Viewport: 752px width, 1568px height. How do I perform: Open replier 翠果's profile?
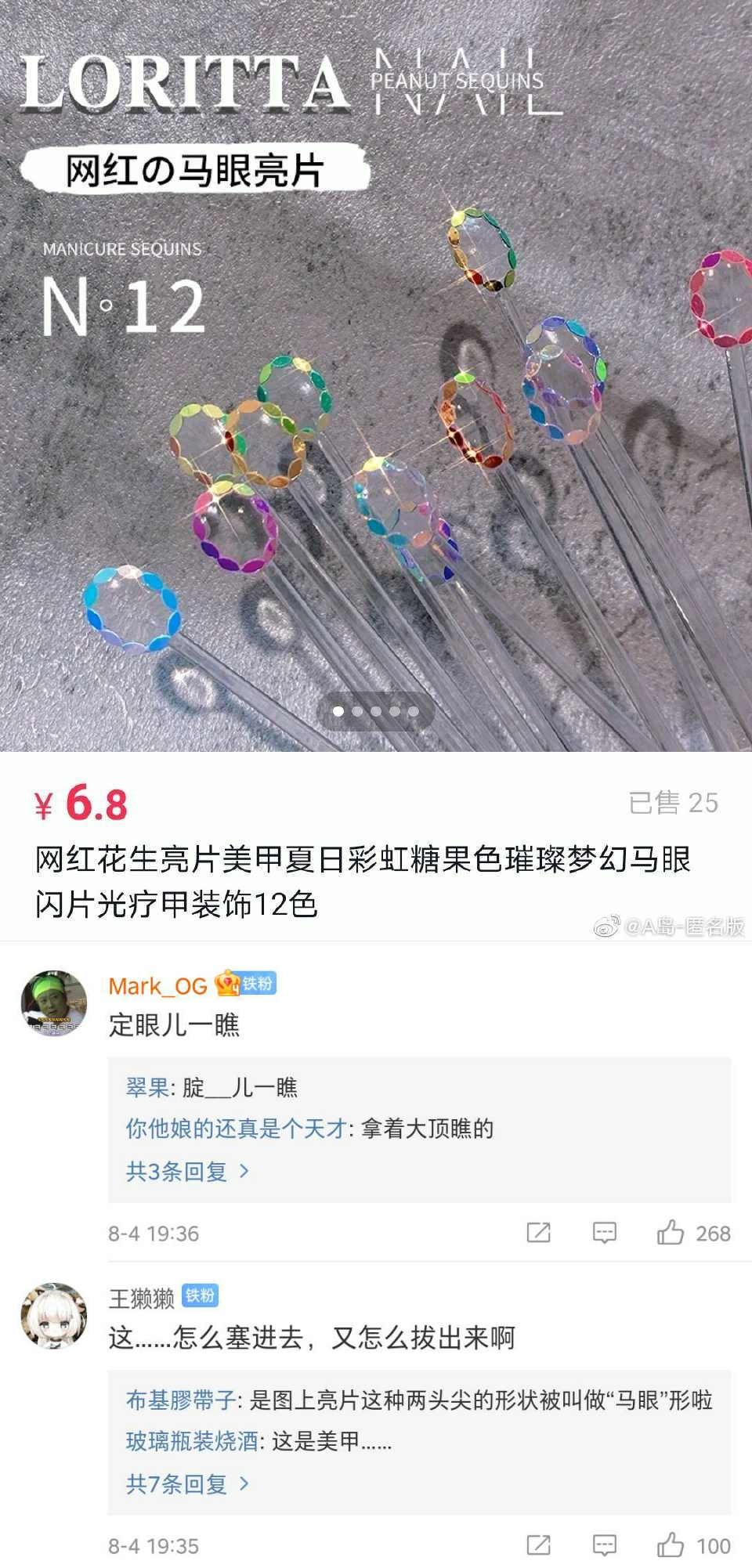147,1087
